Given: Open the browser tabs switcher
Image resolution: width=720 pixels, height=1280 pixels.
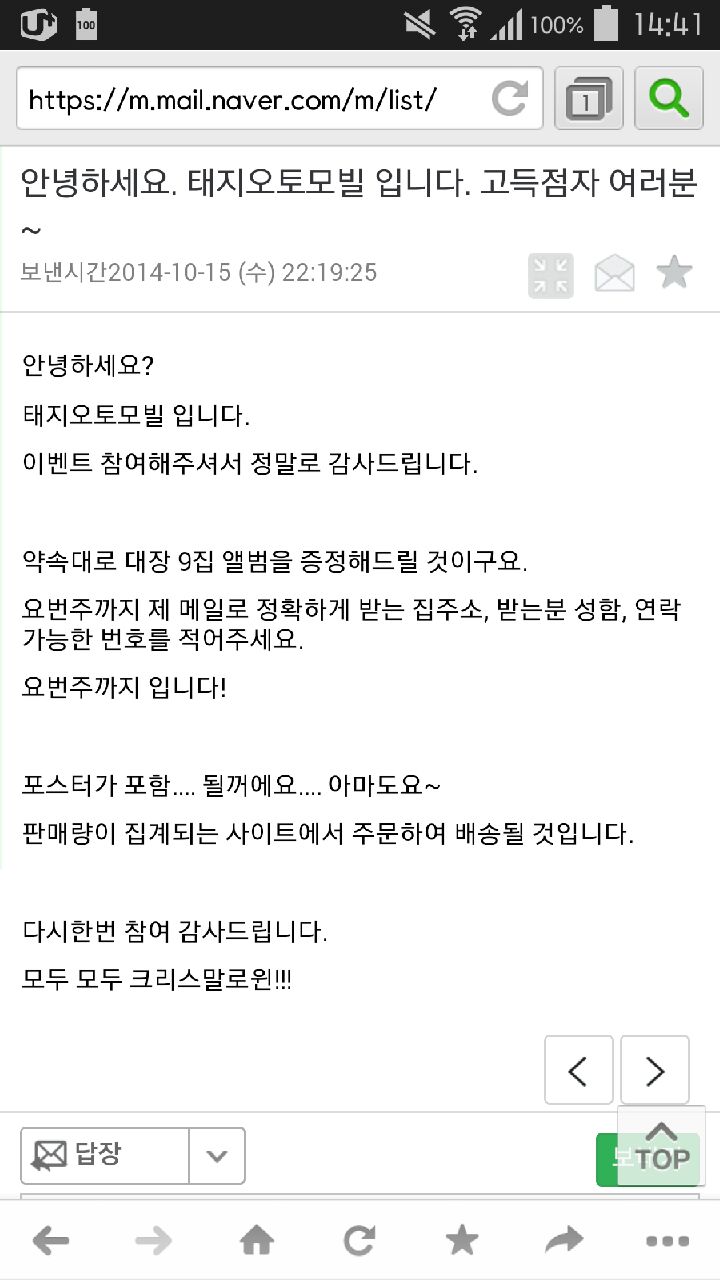Looking at the screenshot, I should click(589, 98).
